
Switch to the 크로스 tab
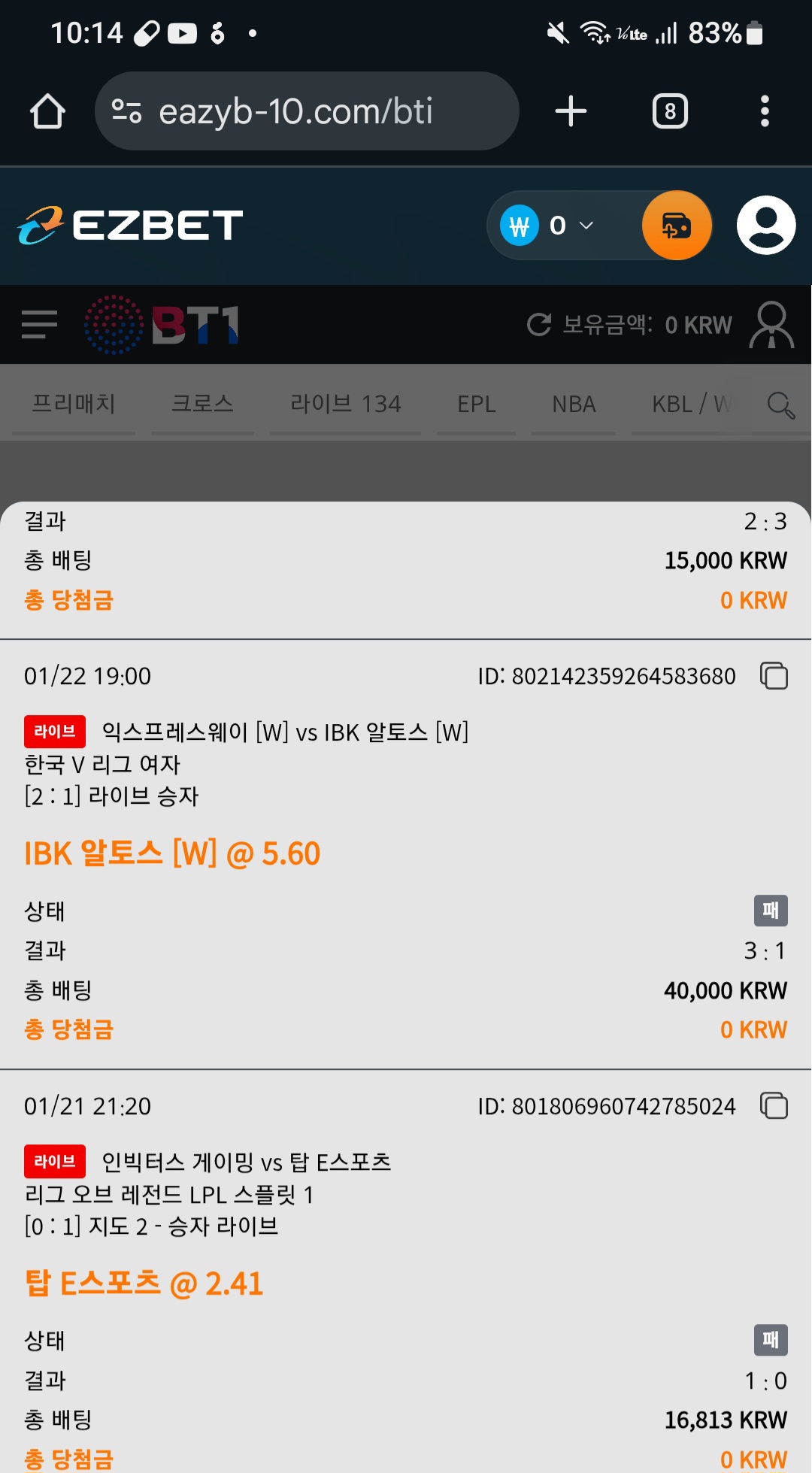(202, 404)
